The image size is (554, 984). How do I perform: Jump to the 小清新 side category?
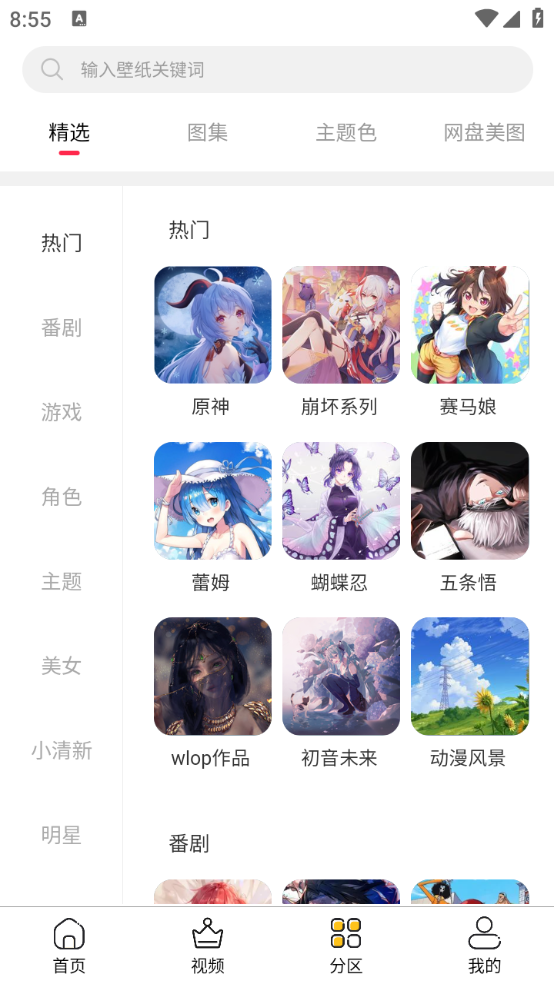click(x=61, y=751)
